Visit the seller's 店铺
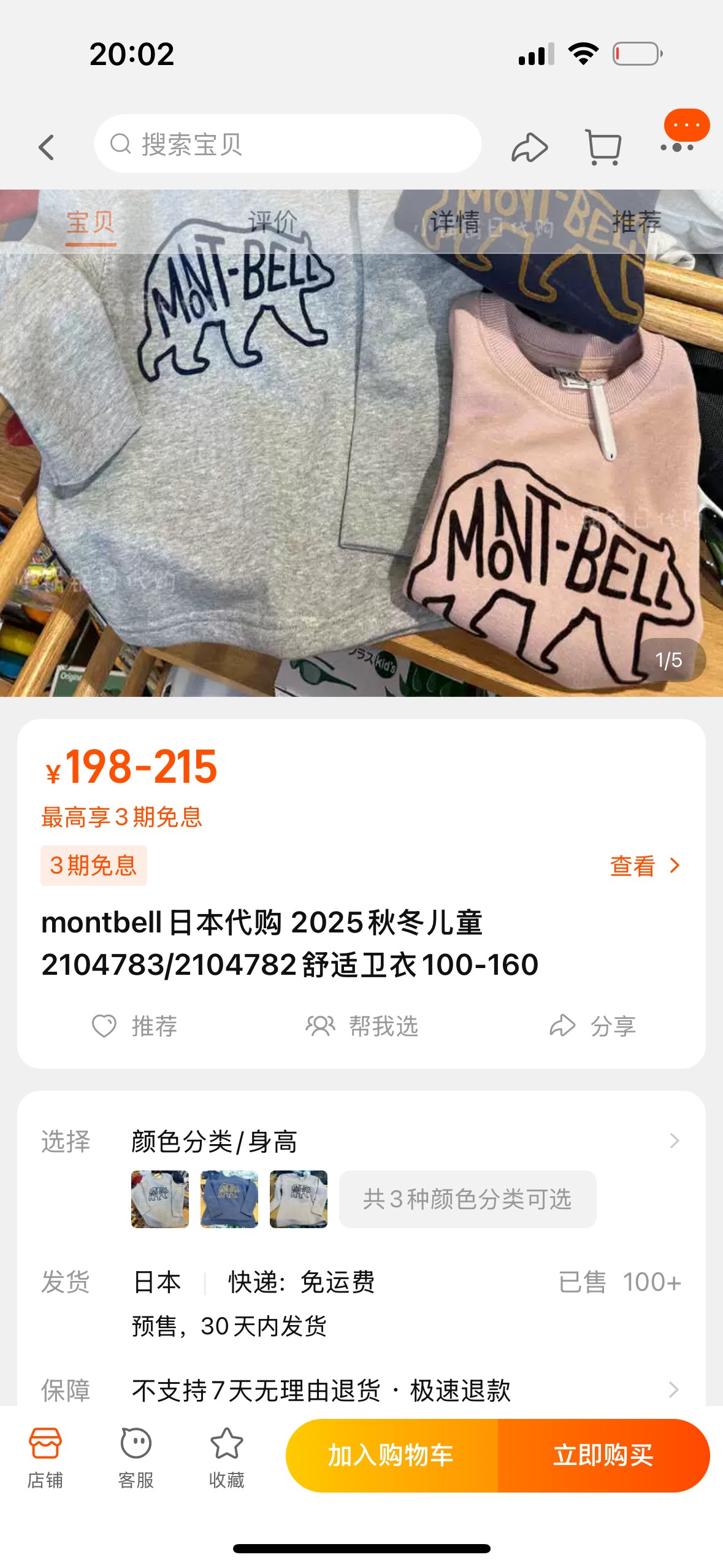Screen dimensions: 723x1568 pyautogui.click(x=45, y=1456)
